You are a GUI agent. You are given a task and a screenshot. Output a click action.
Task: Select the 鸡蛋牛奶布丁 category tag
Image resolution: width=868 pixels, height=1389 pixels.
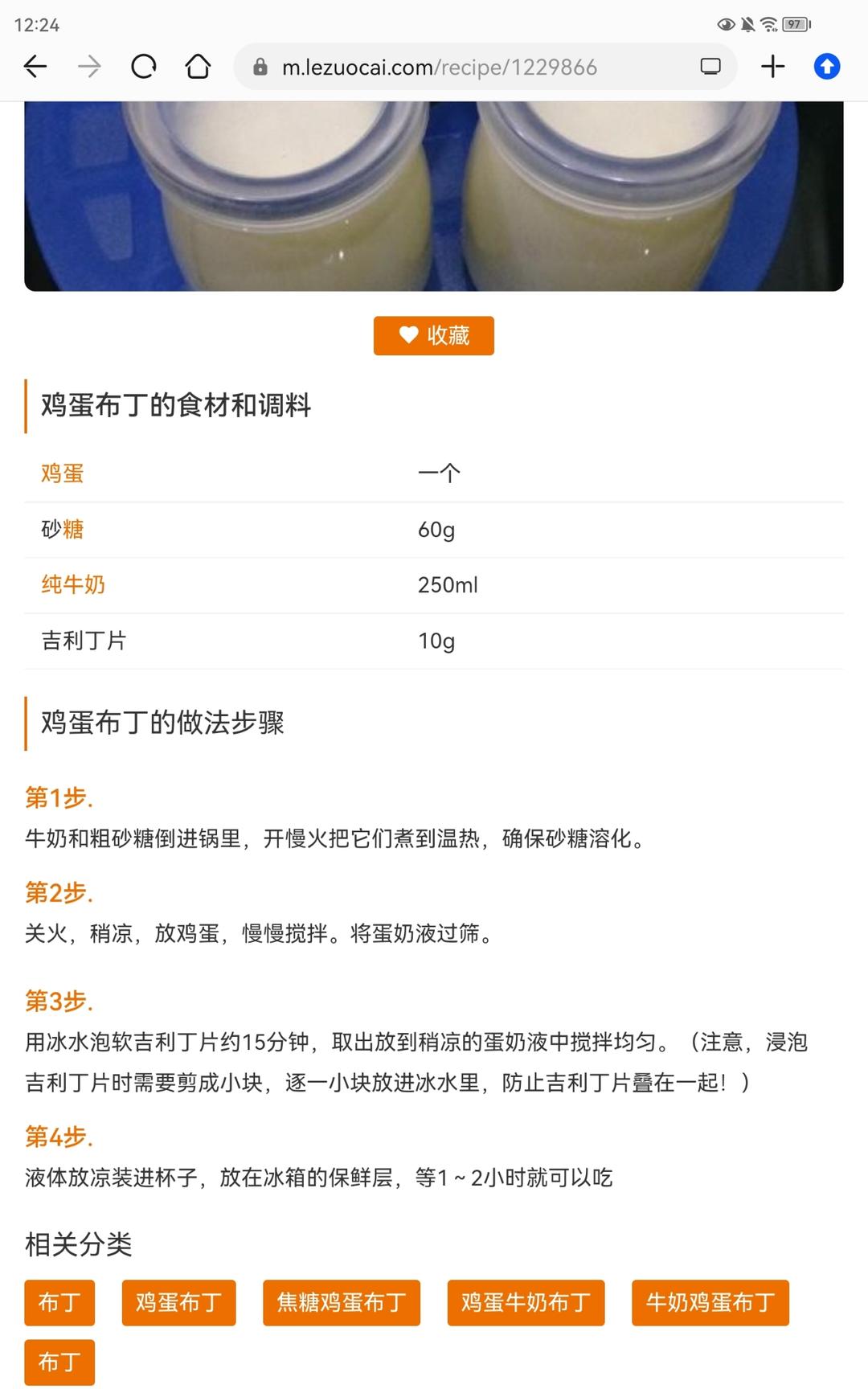[526, 1302]
